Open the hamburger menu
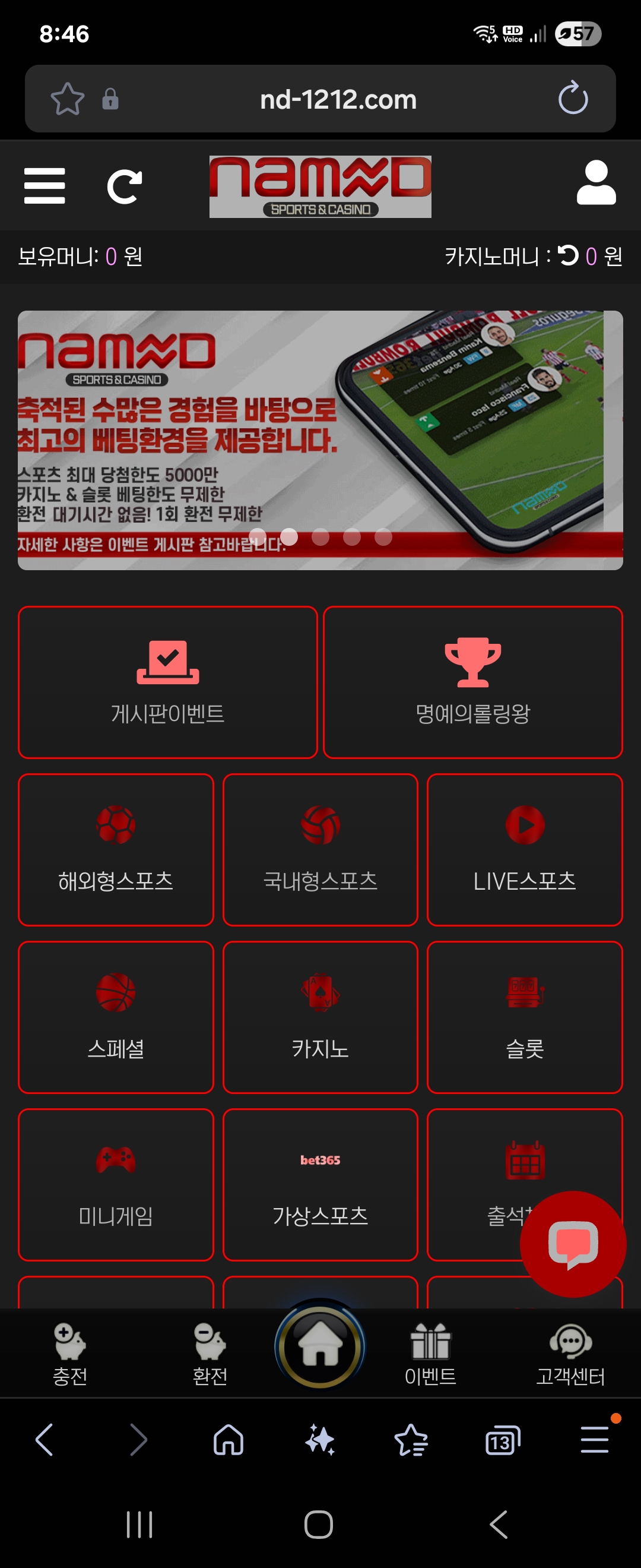641x1568 pixels. [45, 186]
